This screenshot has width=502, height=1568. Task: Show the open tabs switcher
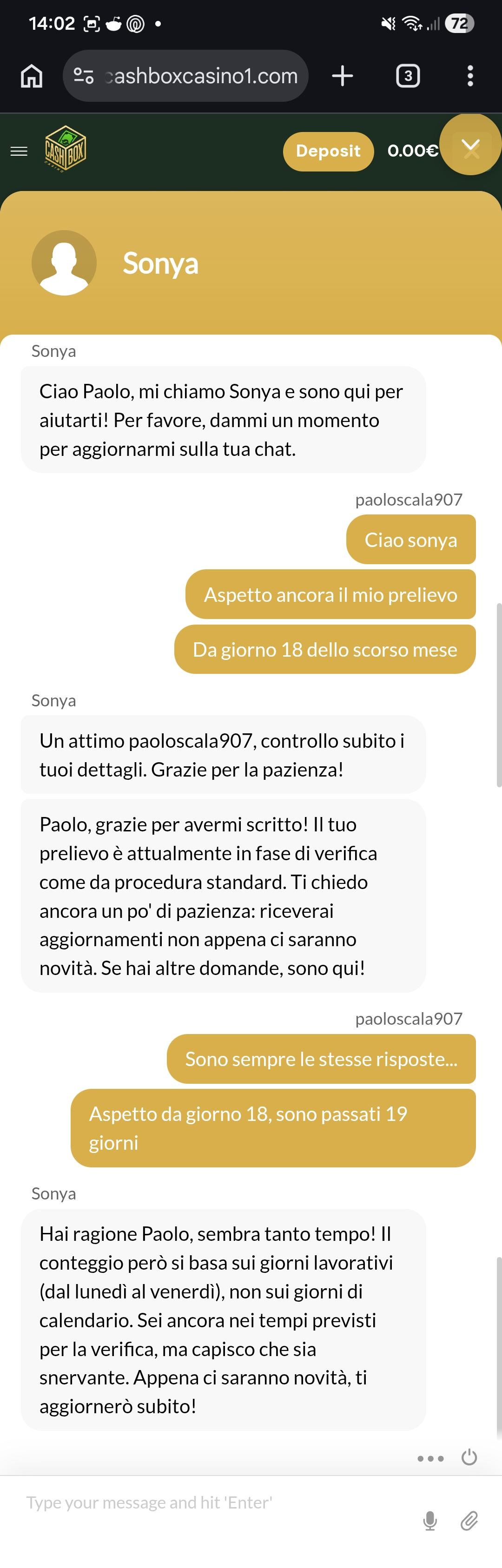[x=408, y=76]
